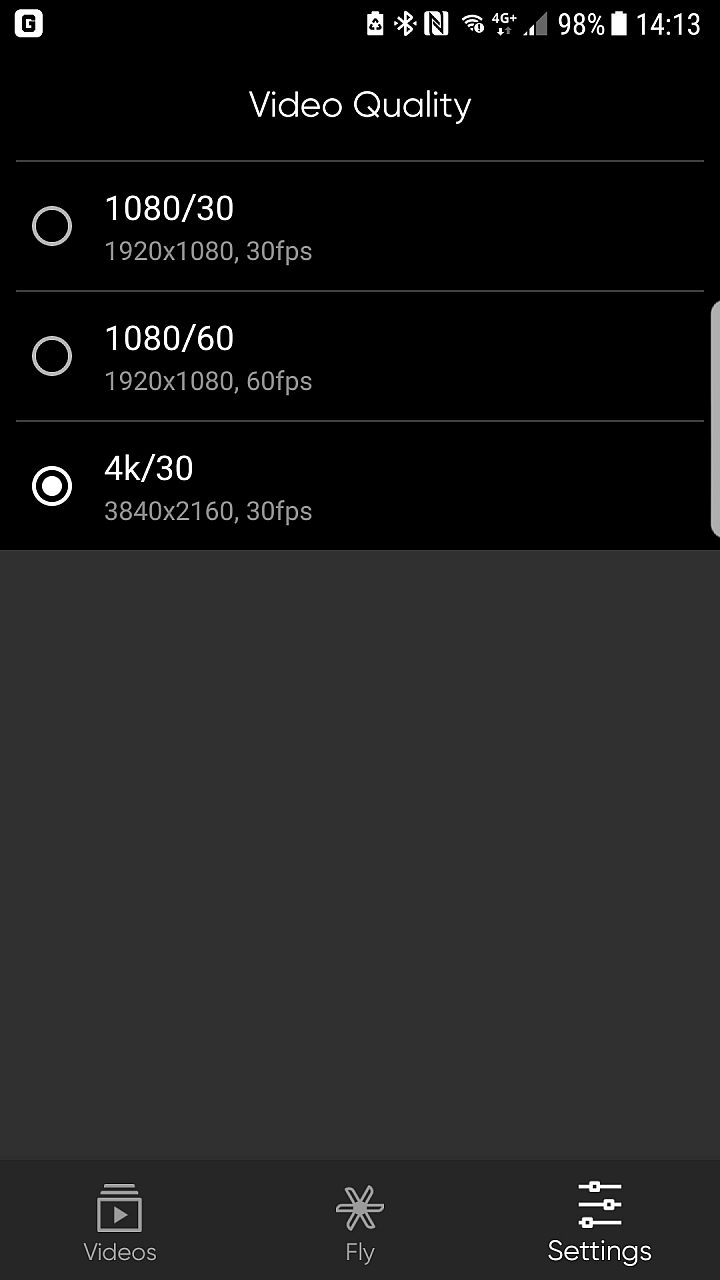Viewport: 720px width, 1280px height.
Task: Go to the Settings tab
Action: point(600,1222)
